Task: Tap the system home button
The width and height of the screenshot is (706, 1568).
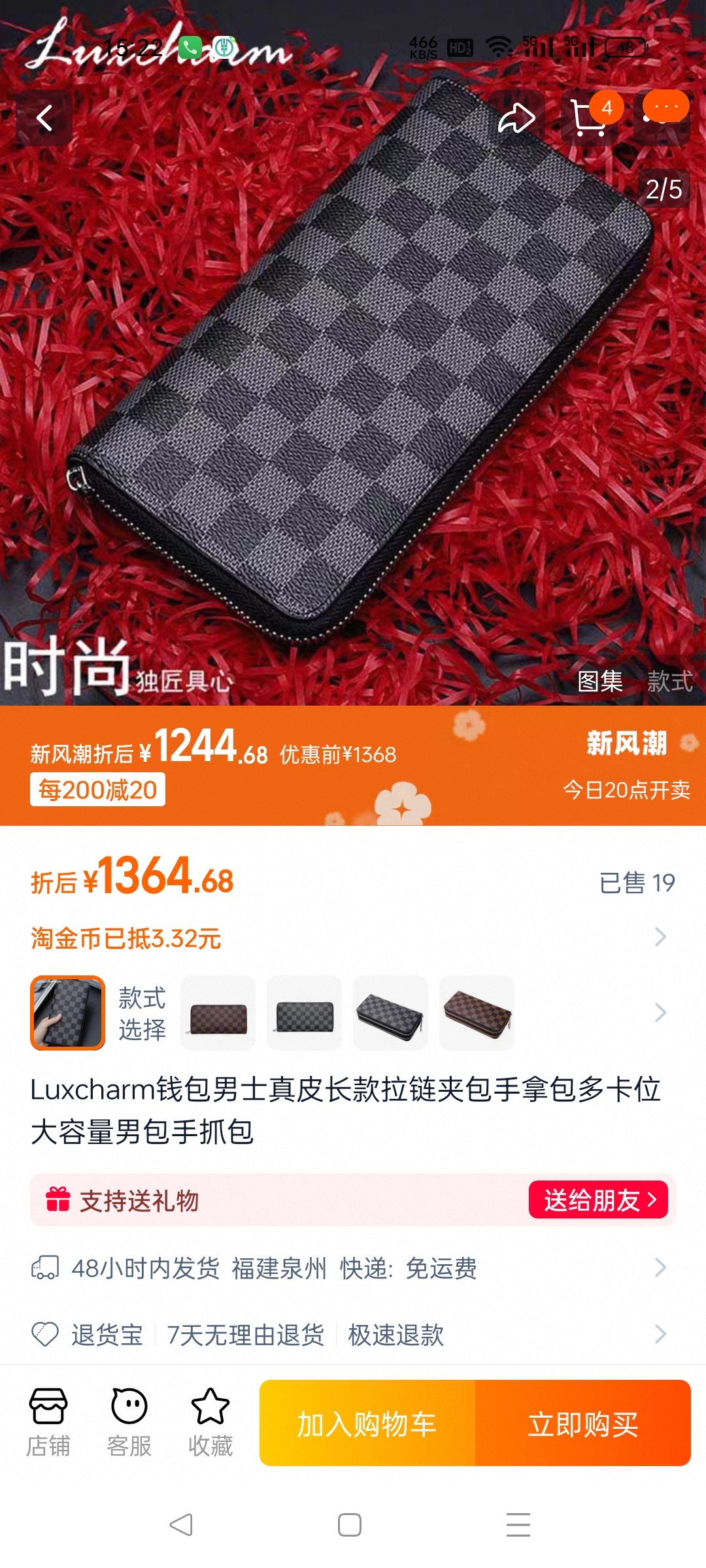Action: pyautogui.click(x=350, y=1525)
